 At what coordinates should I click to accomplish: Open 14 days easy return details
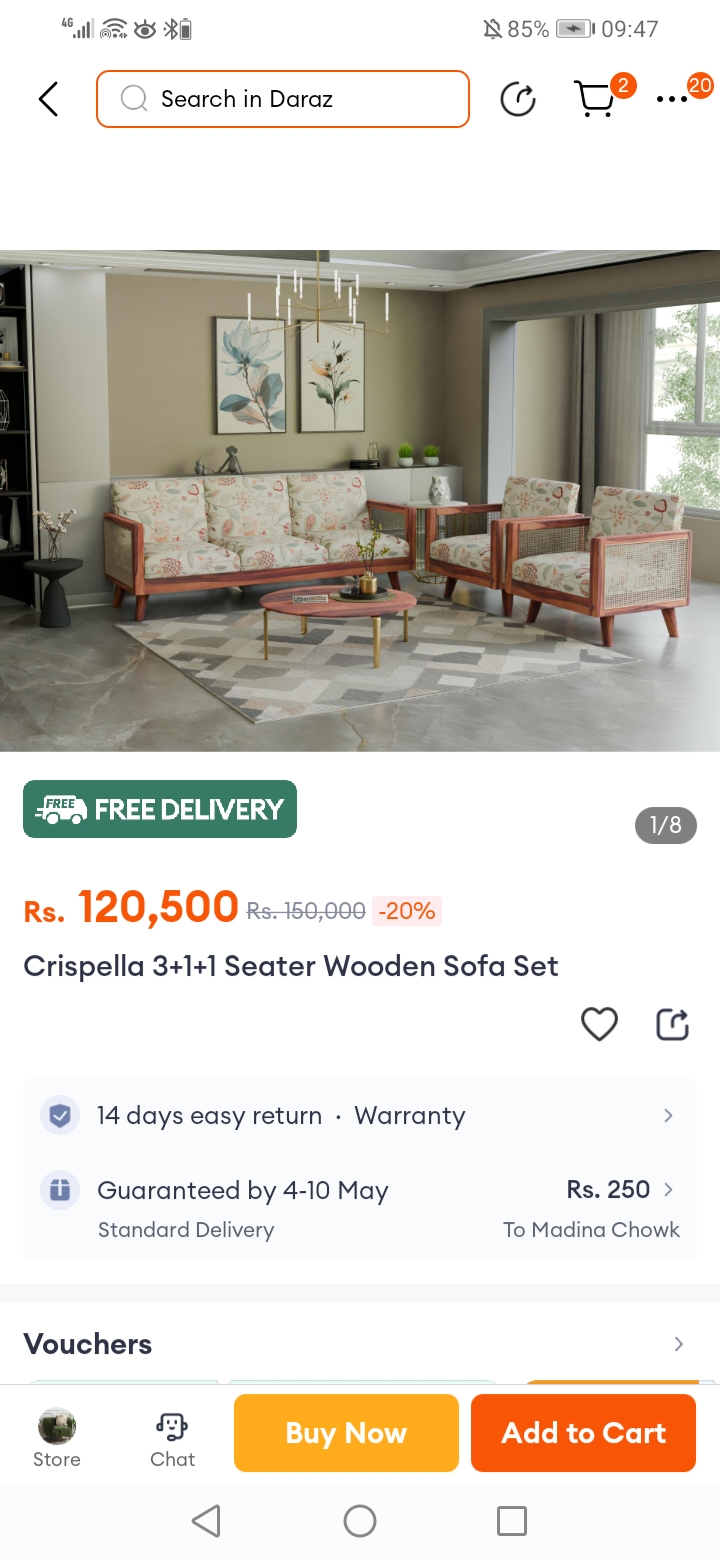[x=360, y=1116]
